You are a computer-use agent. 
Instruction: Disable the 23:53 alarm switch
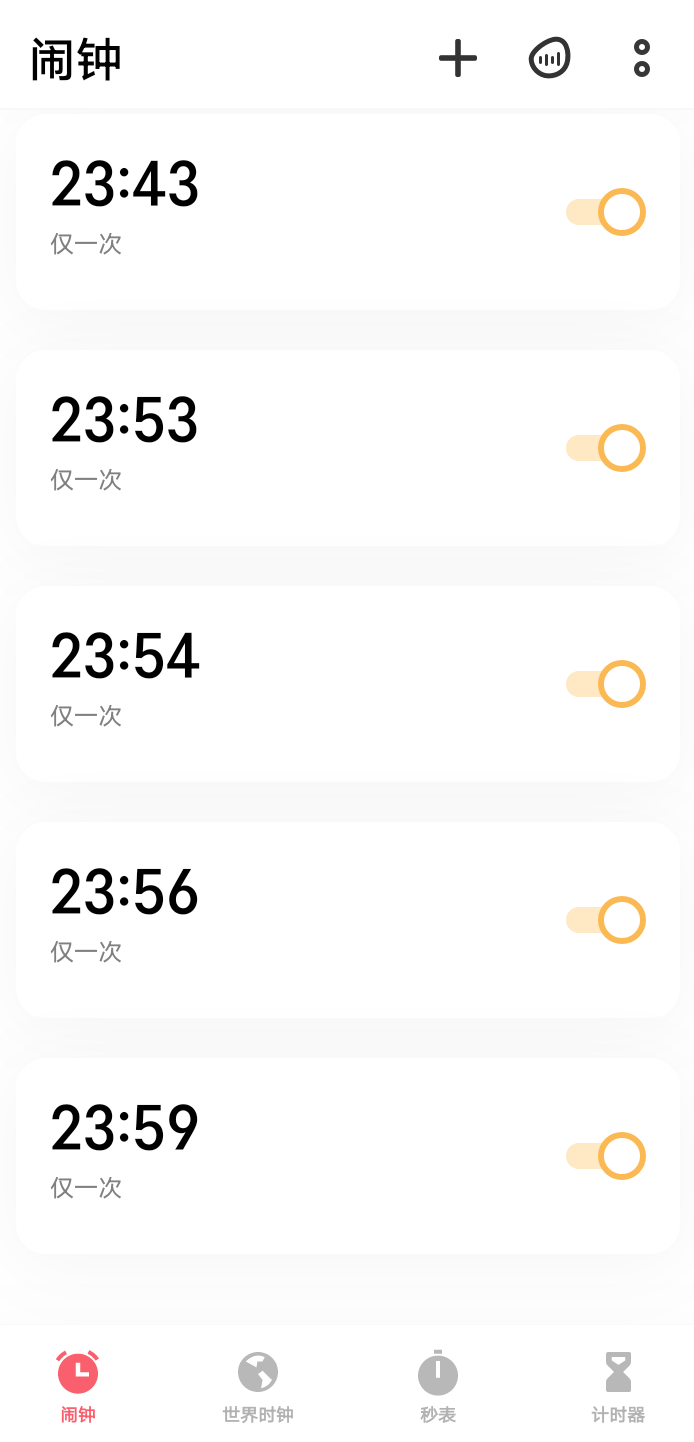point(606,448)
